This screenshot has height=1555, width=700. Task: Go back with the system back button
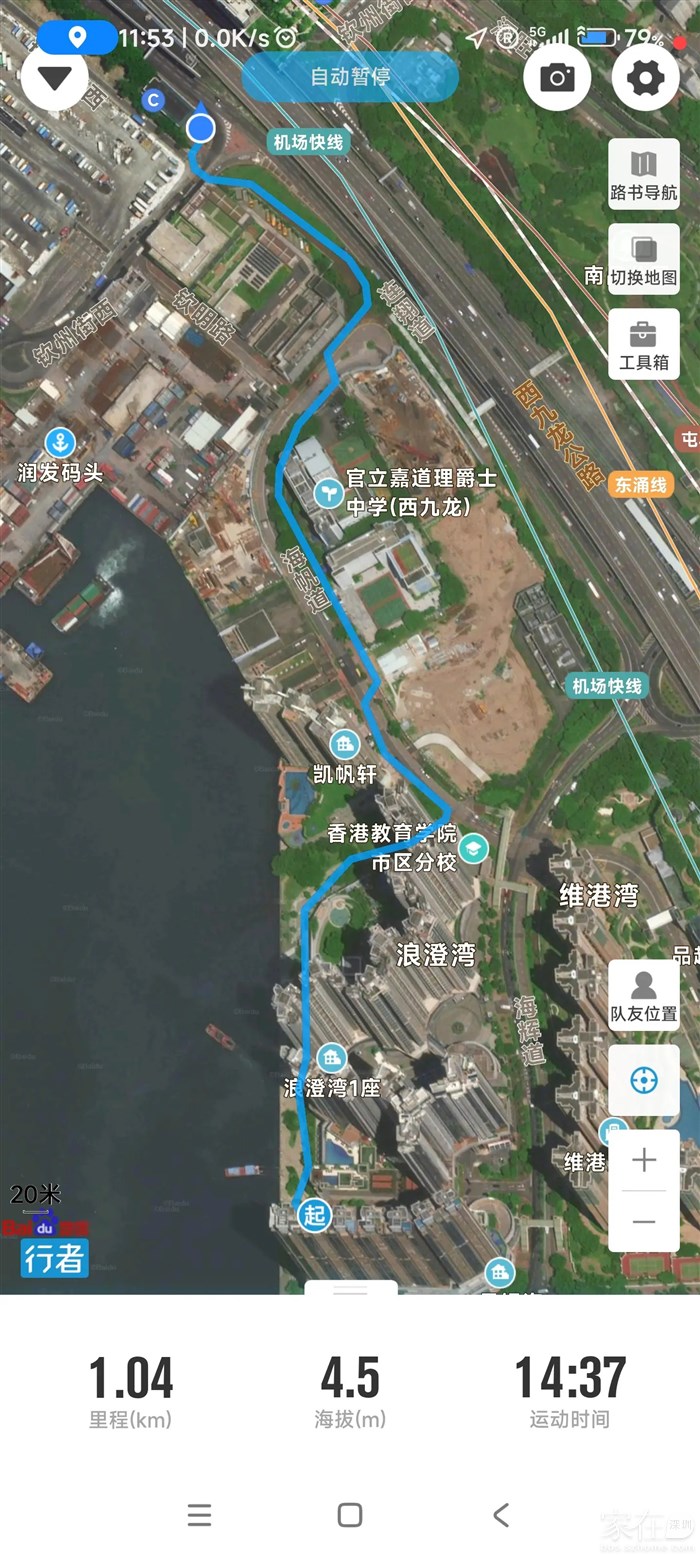click(501, 1515)
